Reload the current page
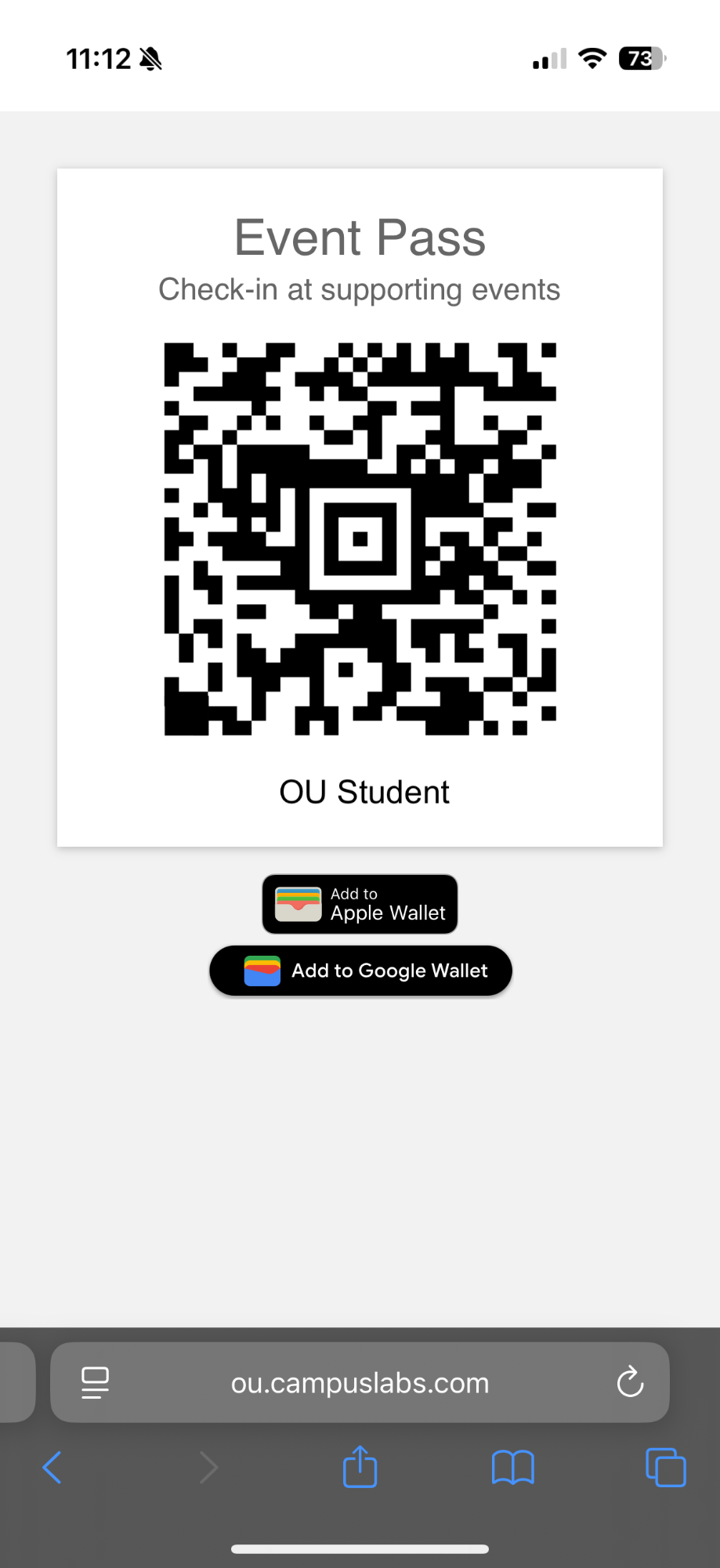The width and height of the screenshot is (720, 1568). click(630, 1382)
